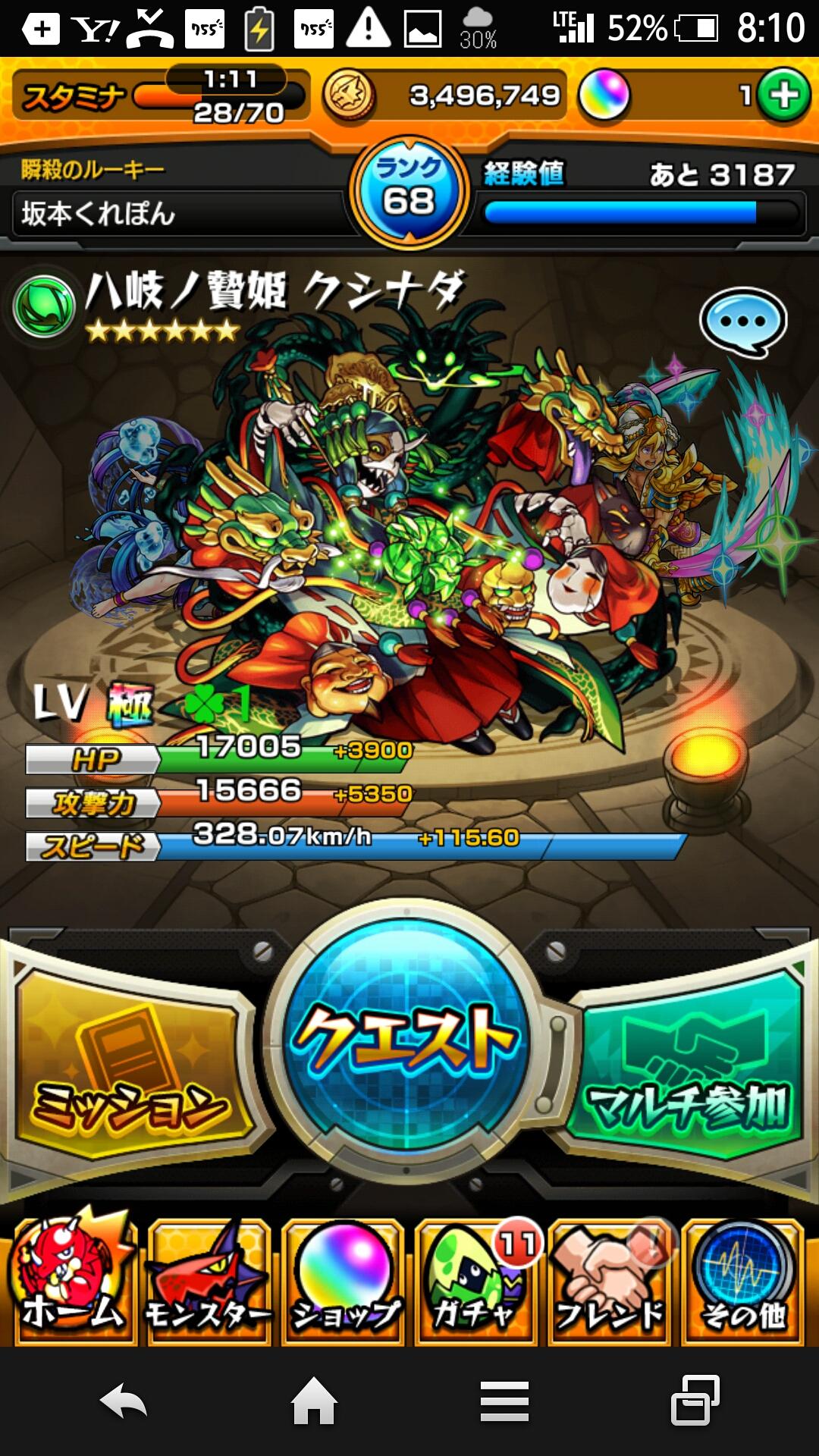Open the speech bubble chat icon
Viewport: 819px width, 1456px height.
point(742,322)
